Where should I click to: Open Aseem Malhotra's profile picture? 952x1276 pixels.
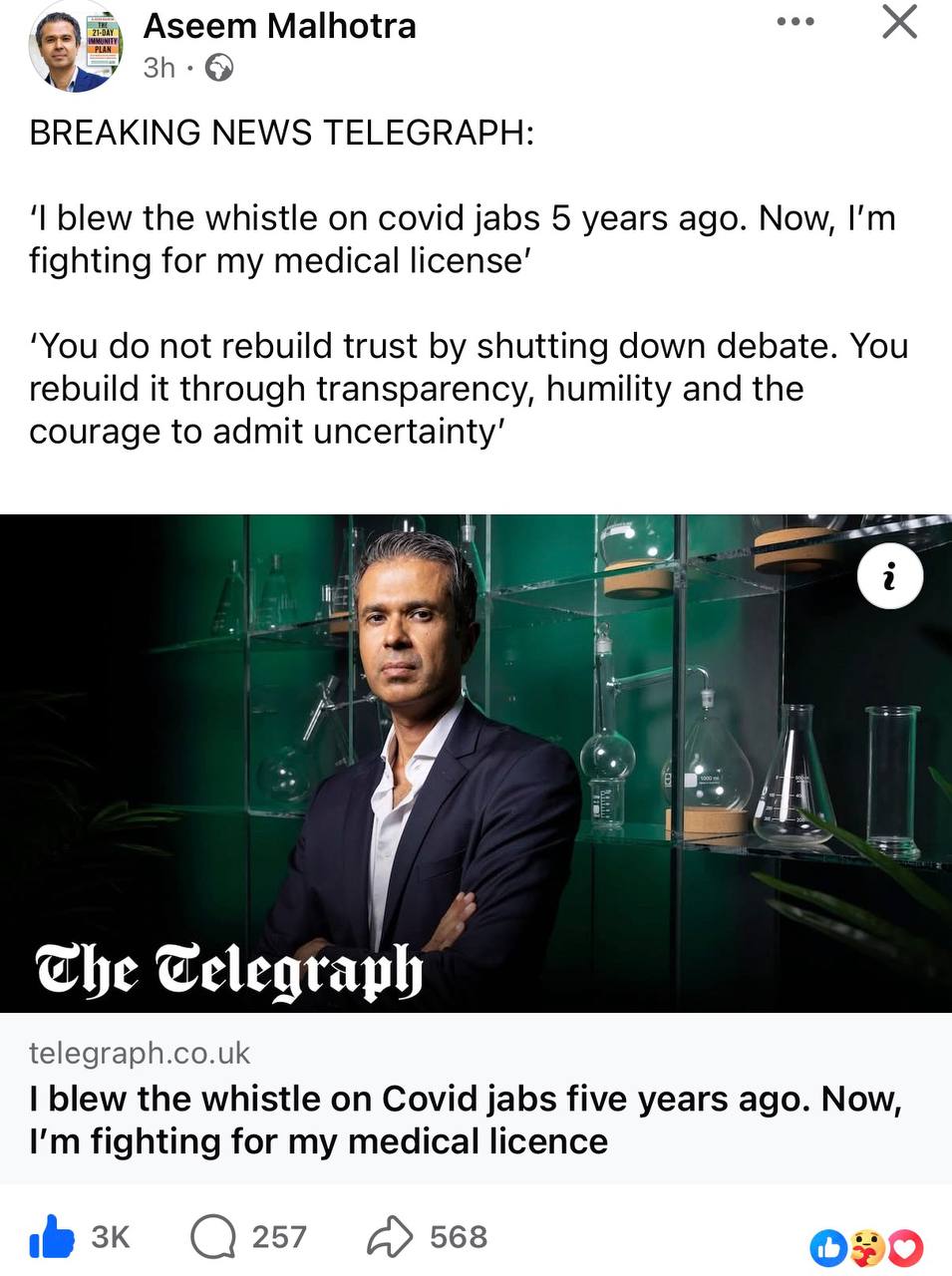[x=74, y=47]
